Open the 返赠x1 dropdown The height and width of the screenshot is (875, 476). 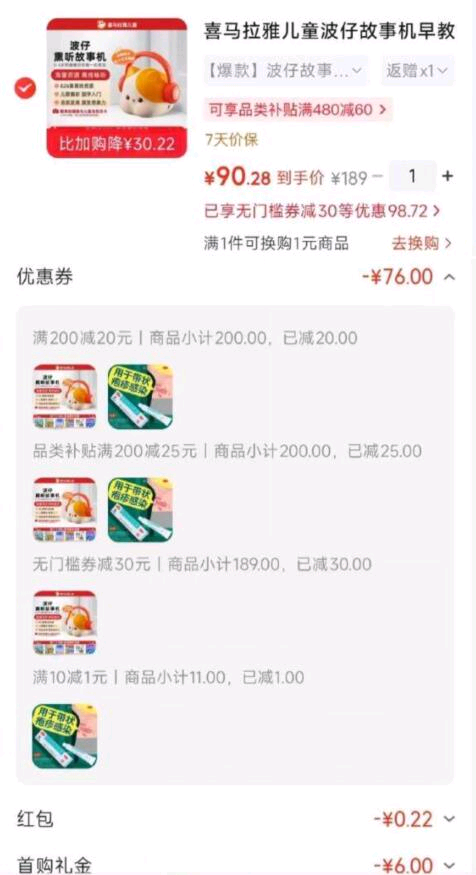click(417, 71)
